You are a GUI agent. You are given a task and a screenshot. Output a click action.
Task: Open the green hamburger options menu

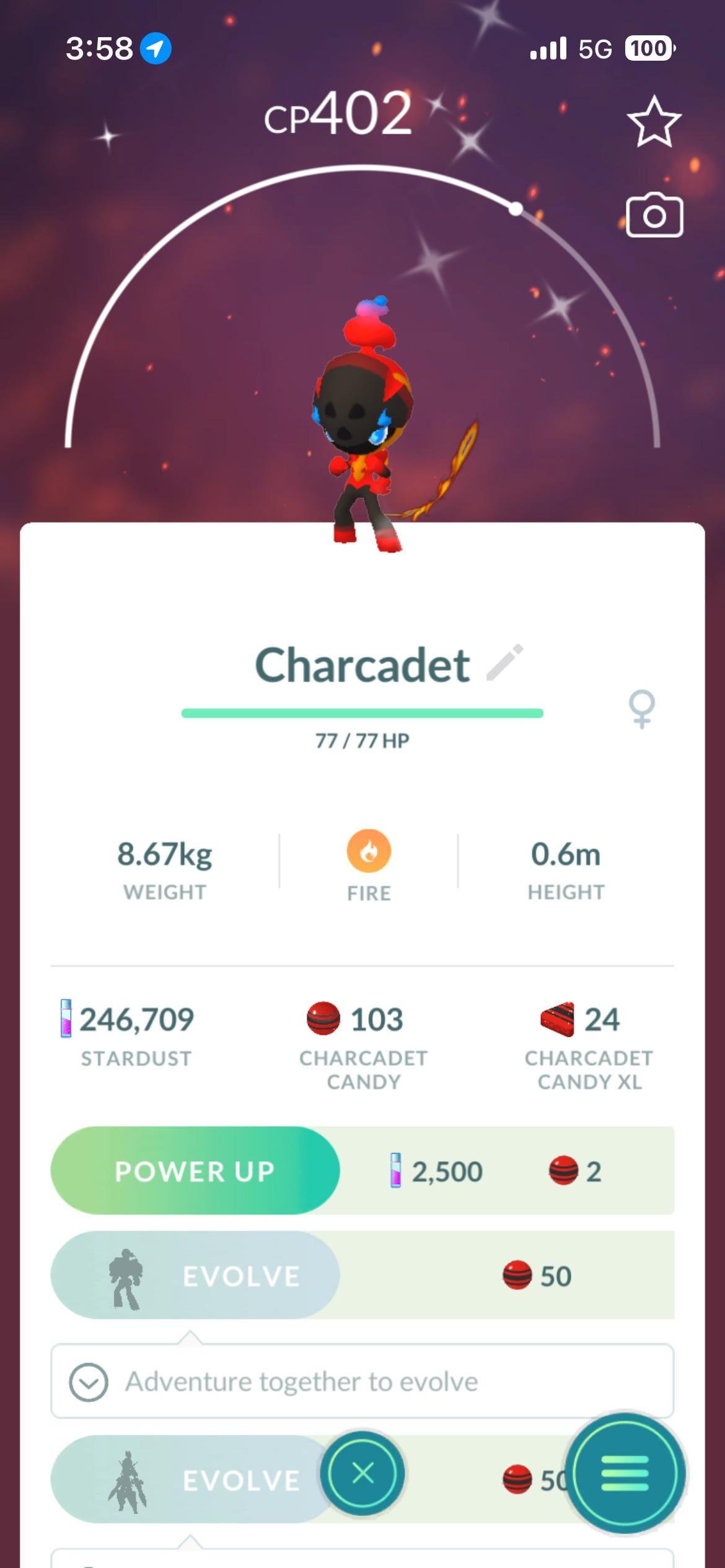point(625,1473)
